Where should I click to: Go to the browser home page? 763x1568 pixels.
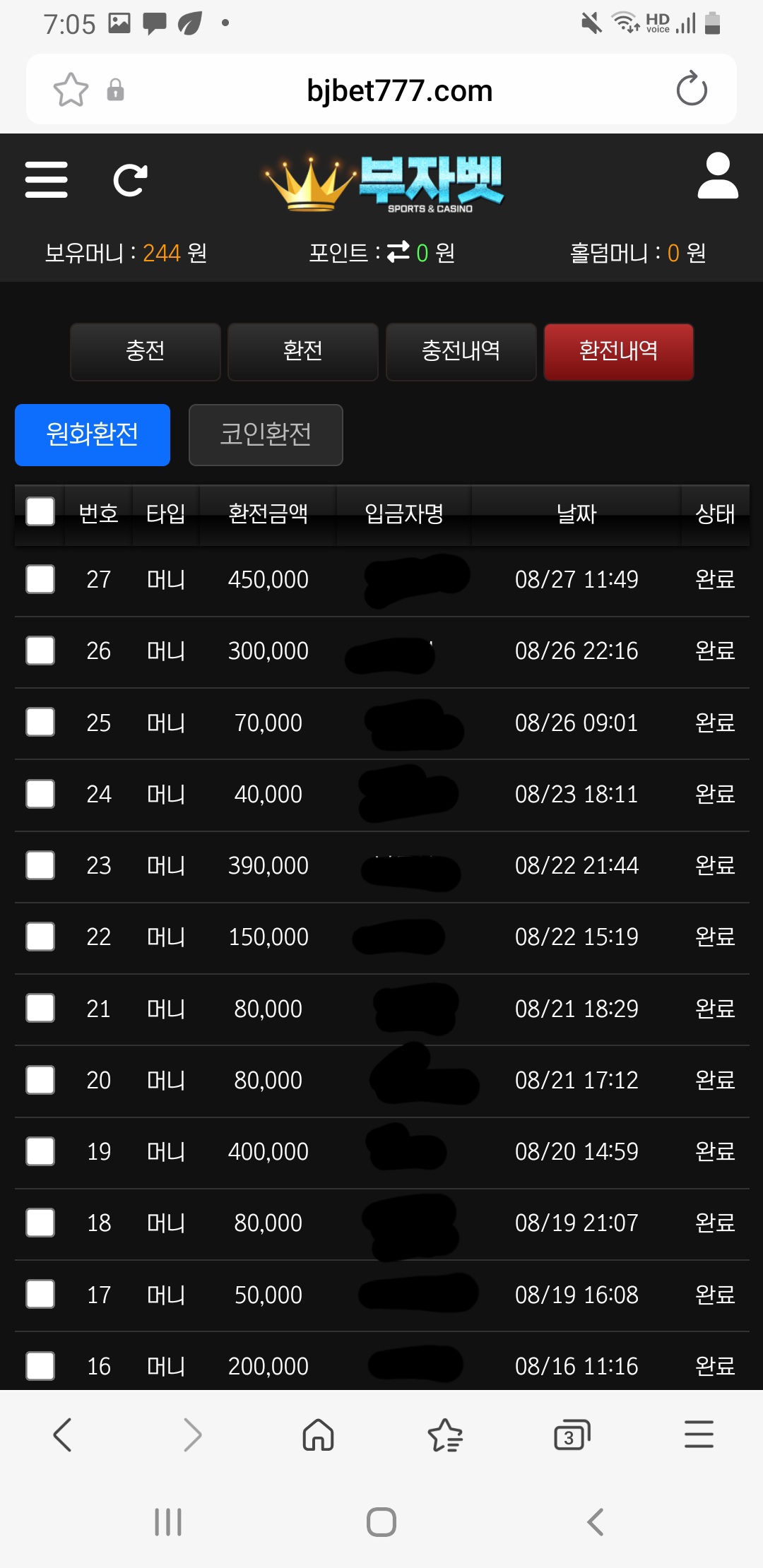[318, 1435]
